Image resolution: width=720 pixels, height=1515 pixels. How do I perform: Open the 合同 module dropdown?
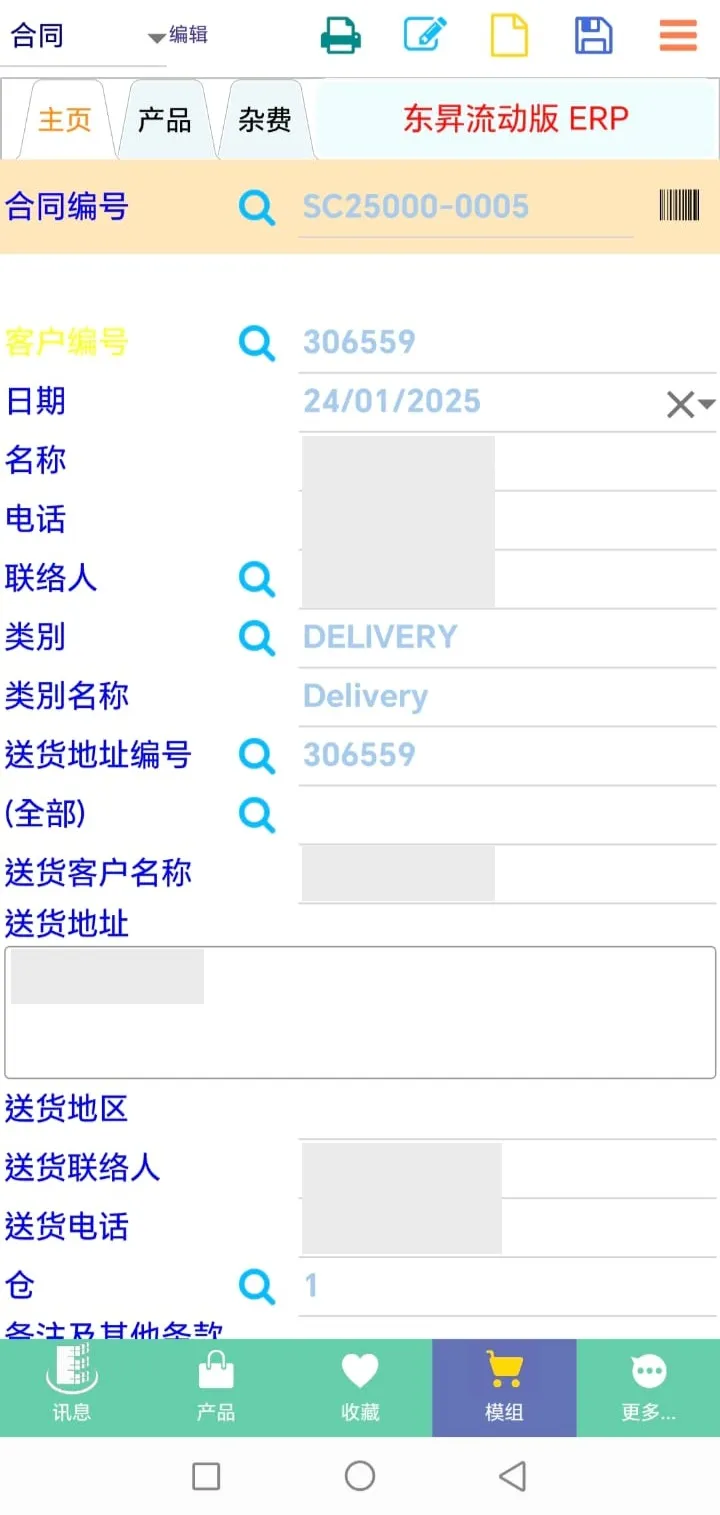[x=156, y=37]
